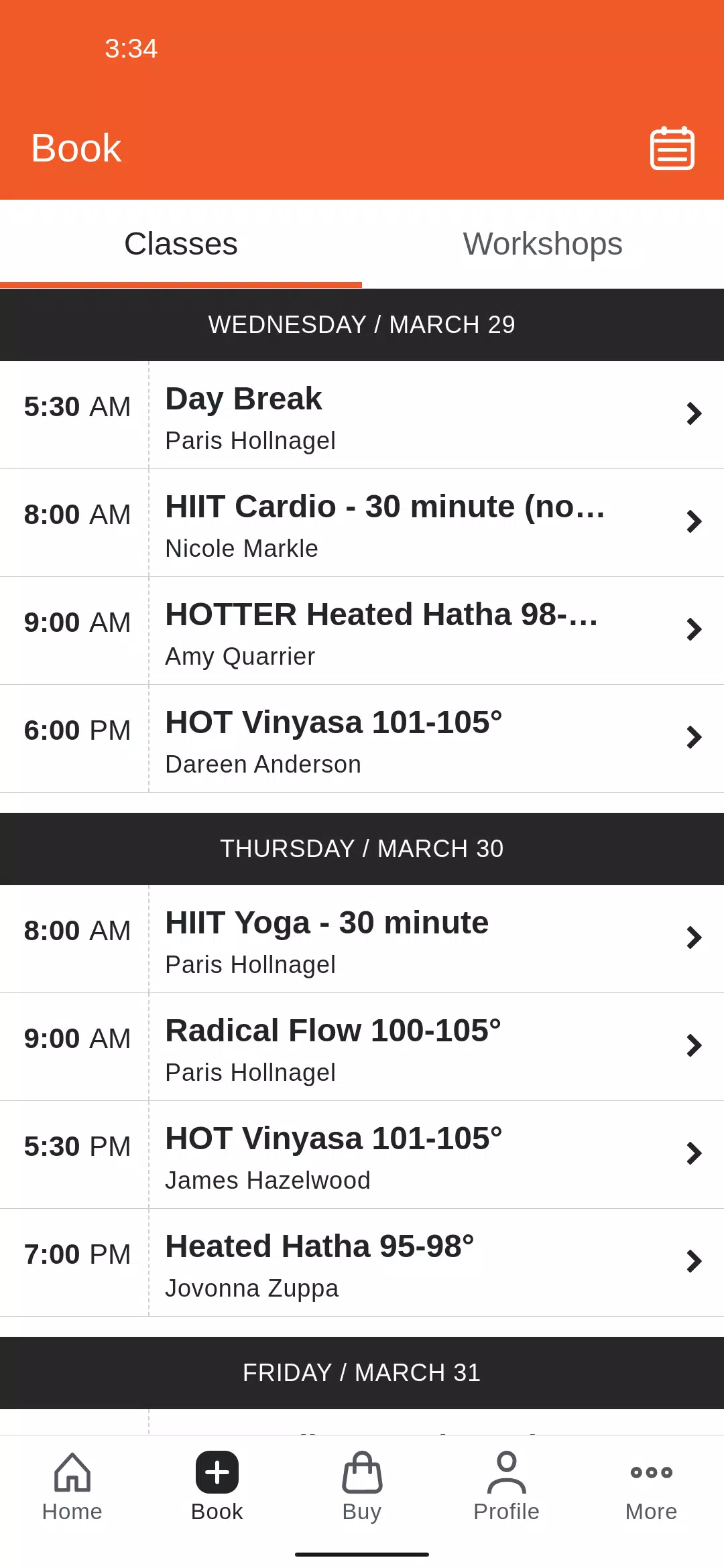Open the Buy tab

coord(362,1486)
